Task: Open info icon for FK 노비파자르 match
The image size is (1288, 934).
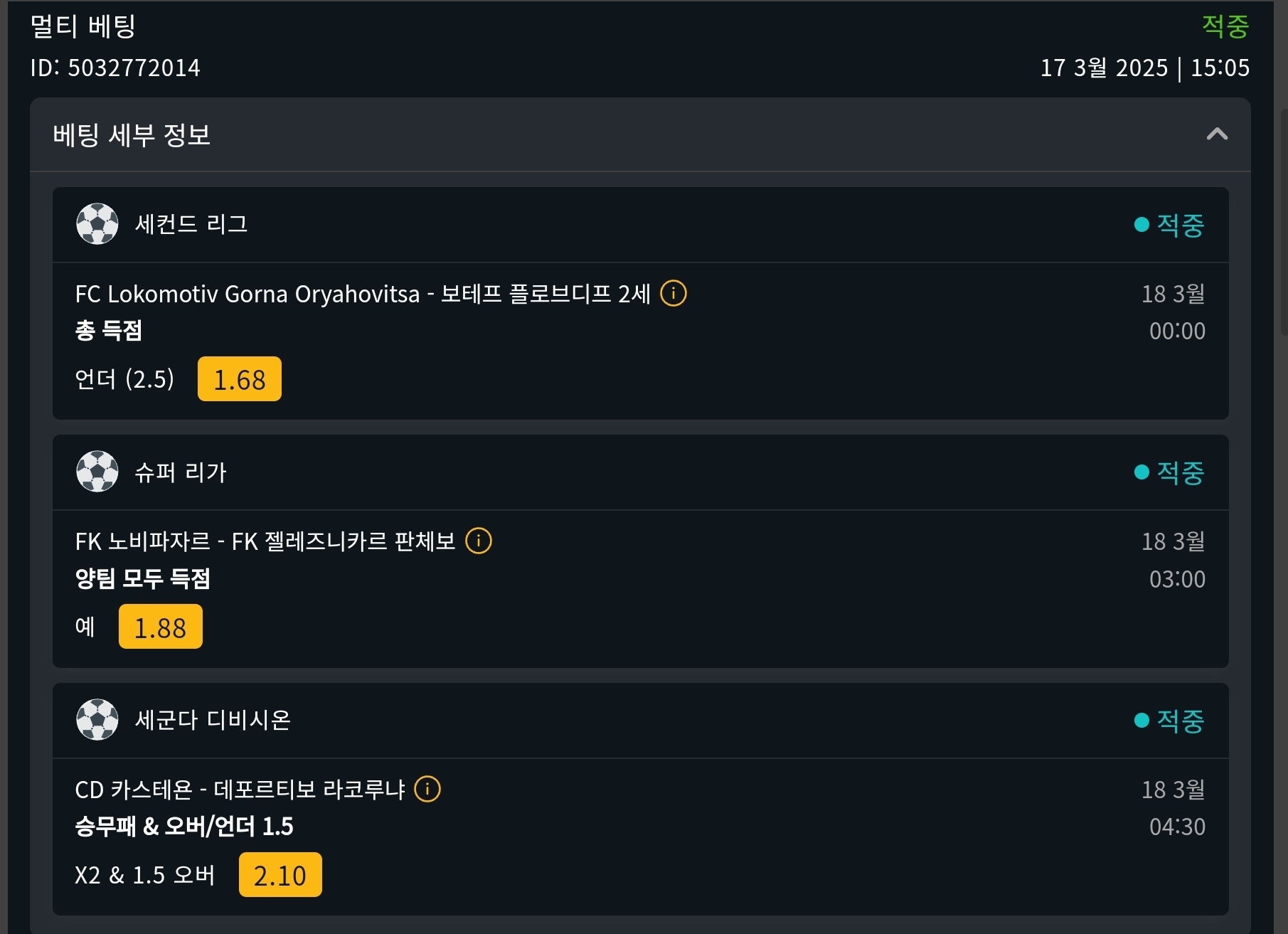Action: 478,541
